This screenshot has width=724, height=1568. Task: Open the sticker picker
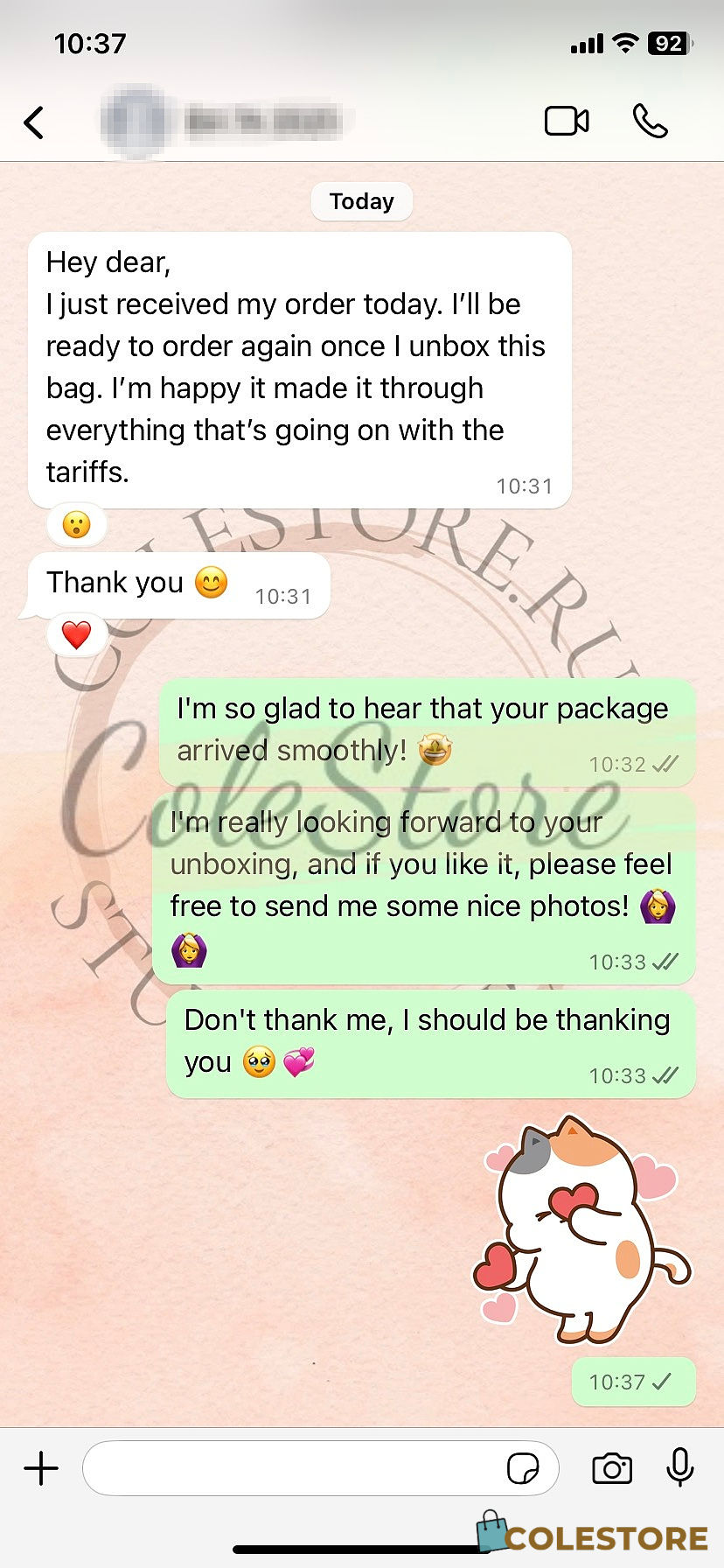pos(523,1468)
